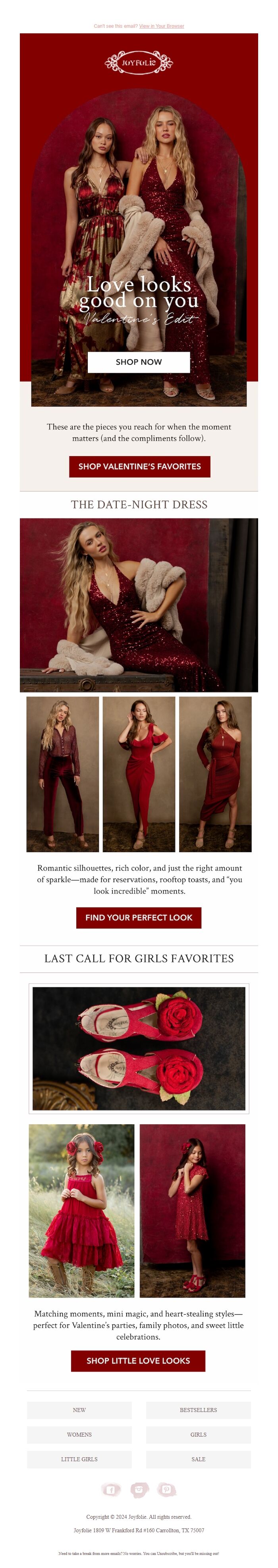The image size is (278, 1568).
Task: Tap Find Your Perfect Look button
Action: [x=139, y=917]
